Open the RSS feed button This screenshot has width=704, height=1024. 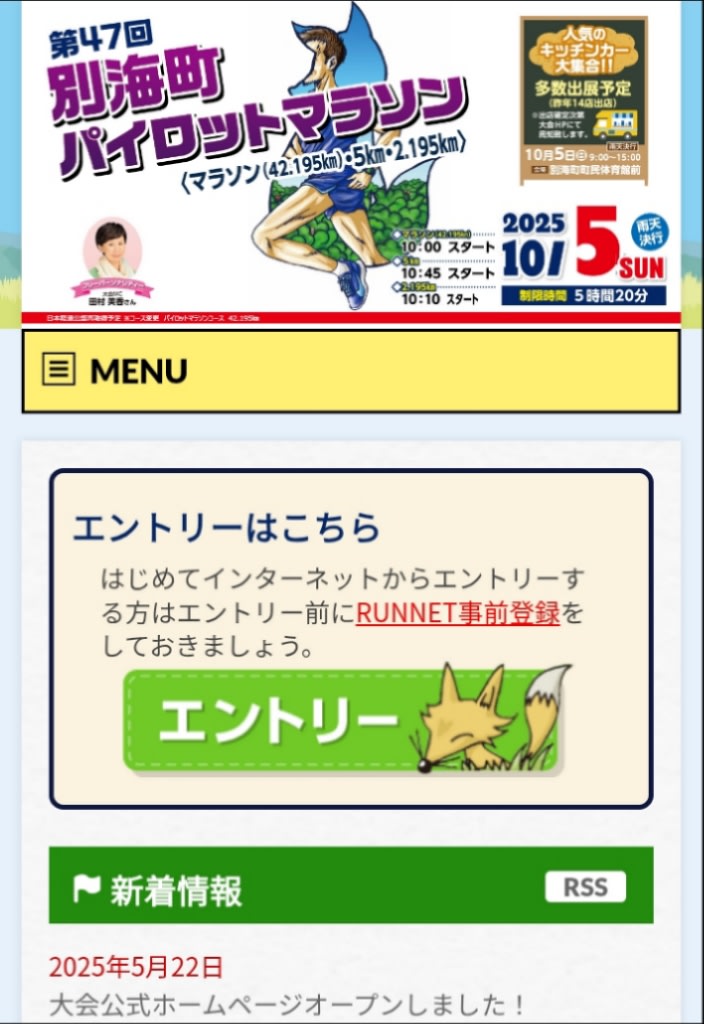coord(585,886)
